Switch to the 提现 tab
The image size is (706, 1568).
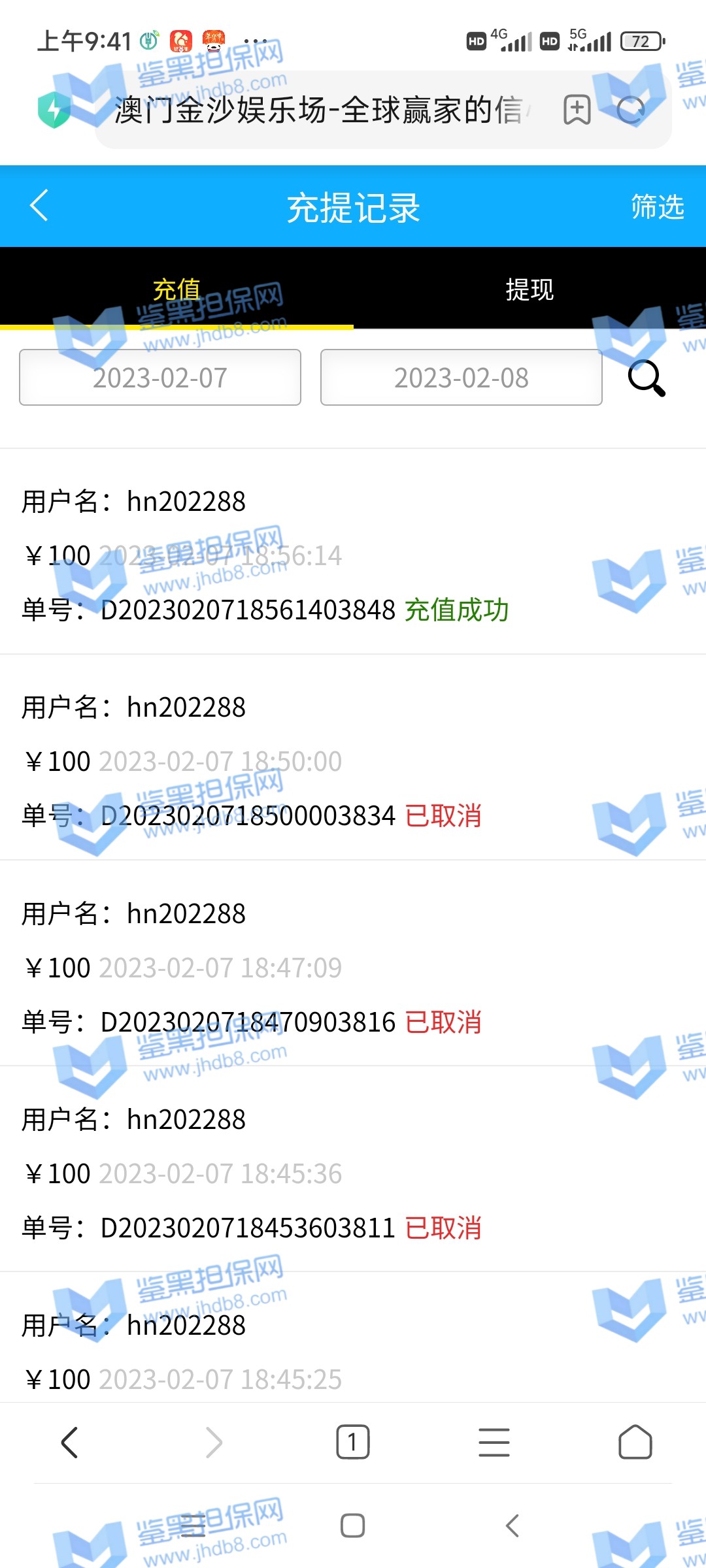529,289
